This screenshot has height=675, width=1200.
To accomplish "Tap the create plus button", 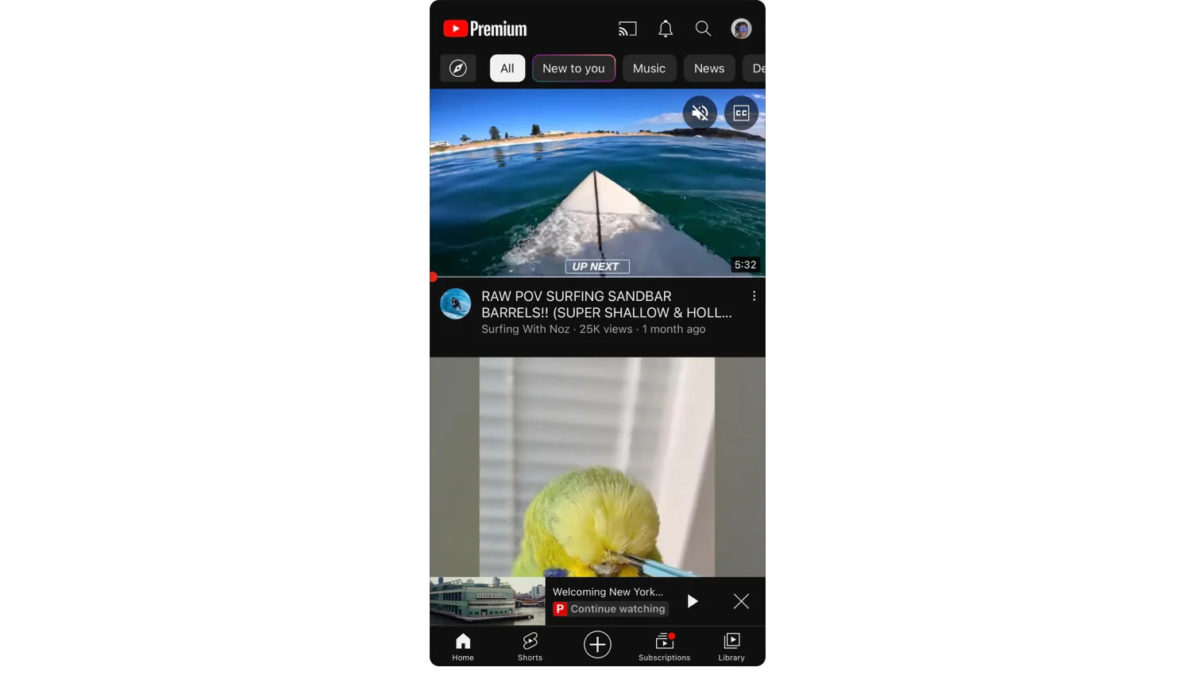I will 597,645.
